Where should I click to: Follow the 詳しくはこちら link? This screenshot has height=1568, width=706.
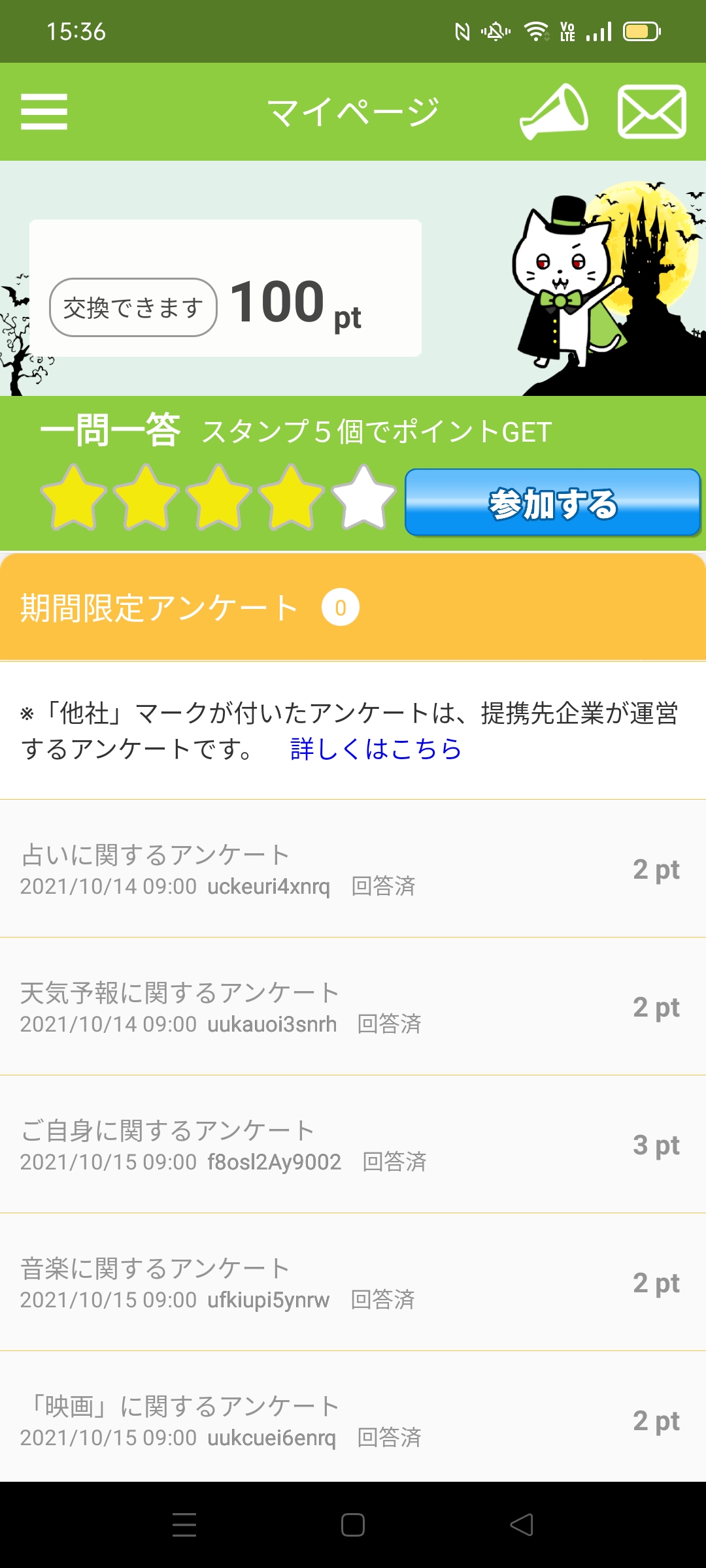click(x=376, y=749)
